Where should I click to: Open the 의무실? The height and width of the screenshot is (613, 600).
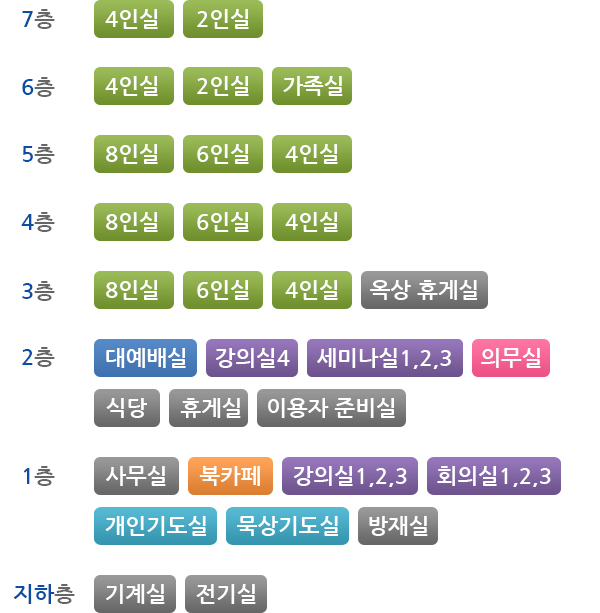click(x=511, y=358)
